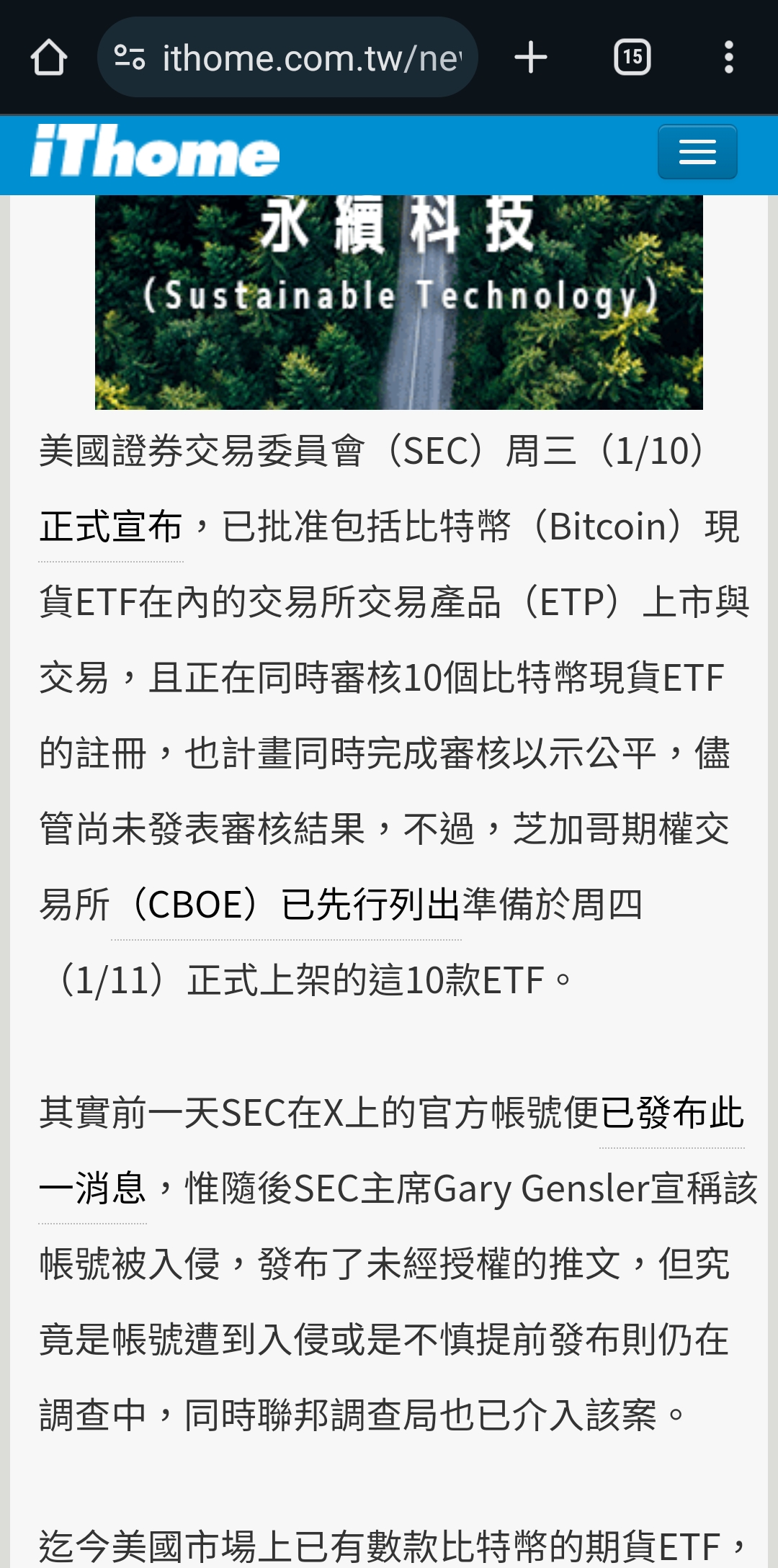778x1568 pixels.
Task: Open the browser overflow menu
Action: tap(729, 58)
